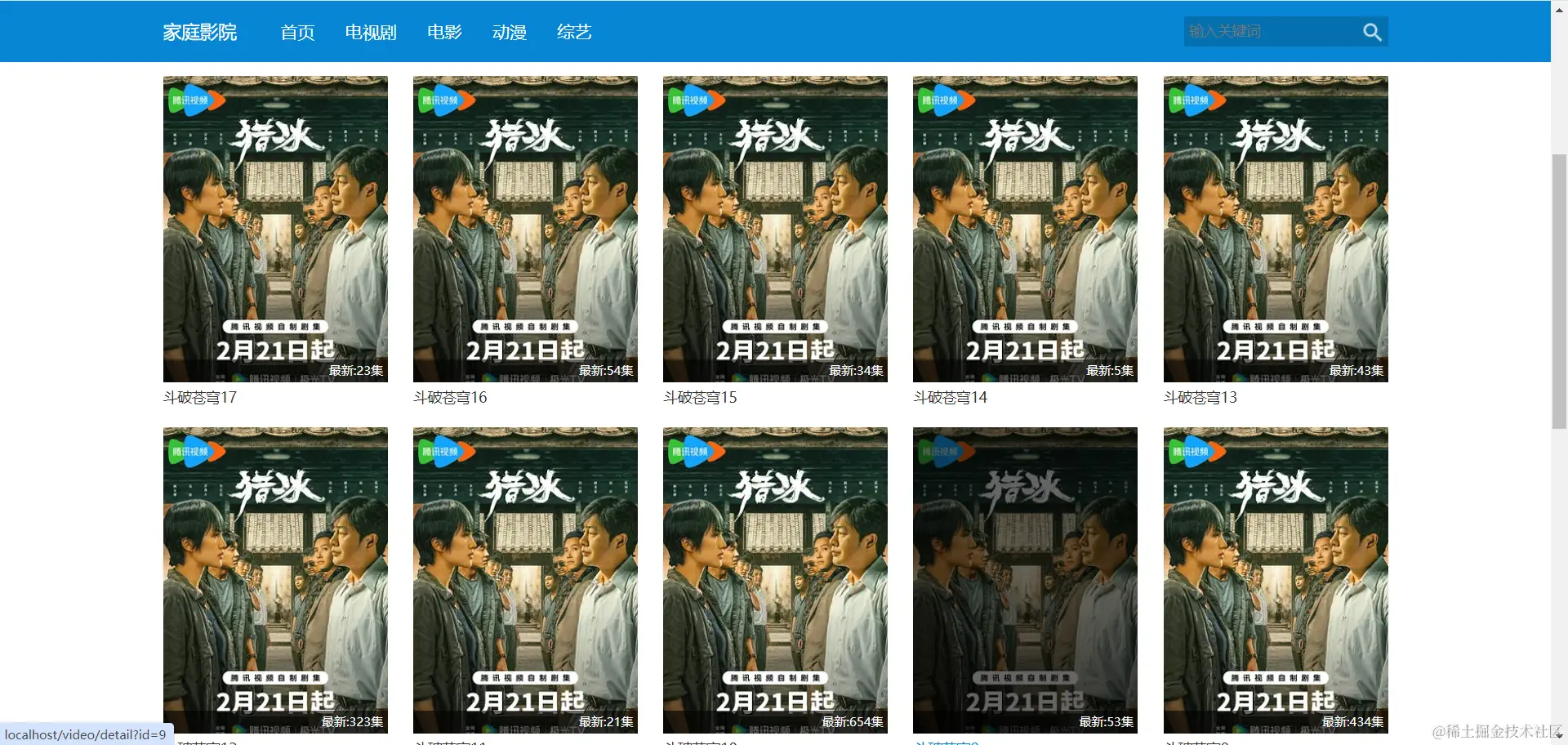Viewport: 1568px width, 745px height.
Task: Open the 综艺 category
Action: tap(573, 32)
